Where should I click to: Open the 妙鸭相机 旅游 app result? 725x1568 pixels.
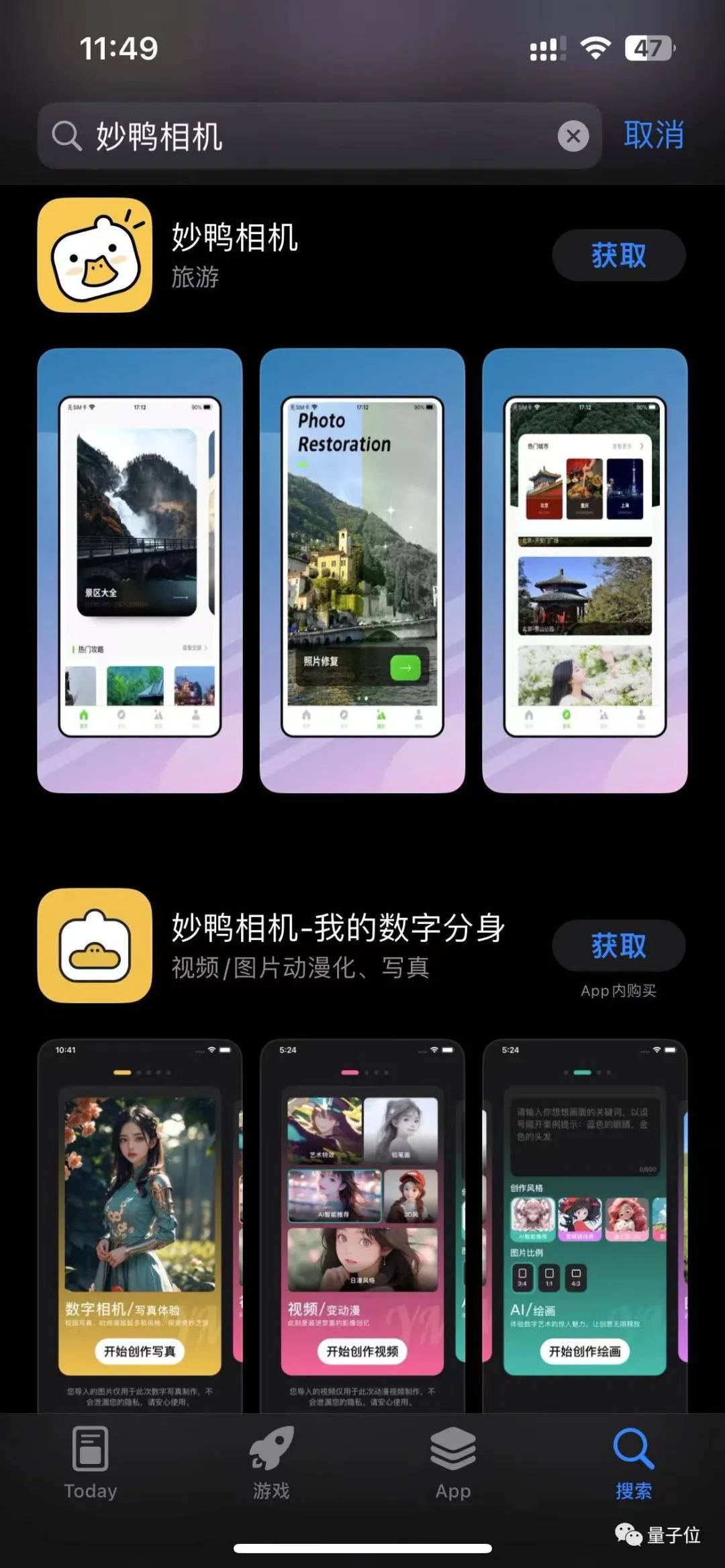[235, 255]
